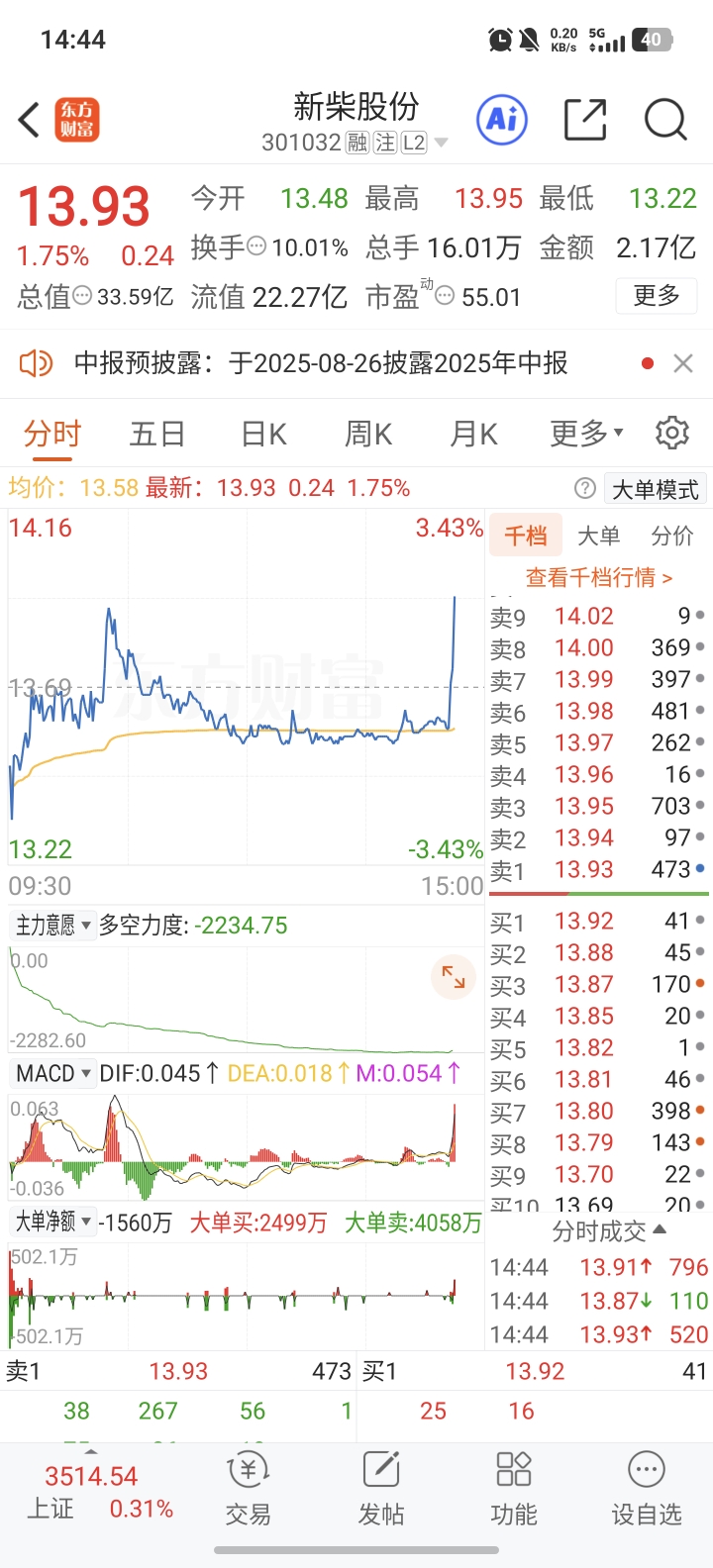The height and width of the screenshot is (1568, 713).
Task: Open the MACD indicator dropdown
Action: [53, 1073]
